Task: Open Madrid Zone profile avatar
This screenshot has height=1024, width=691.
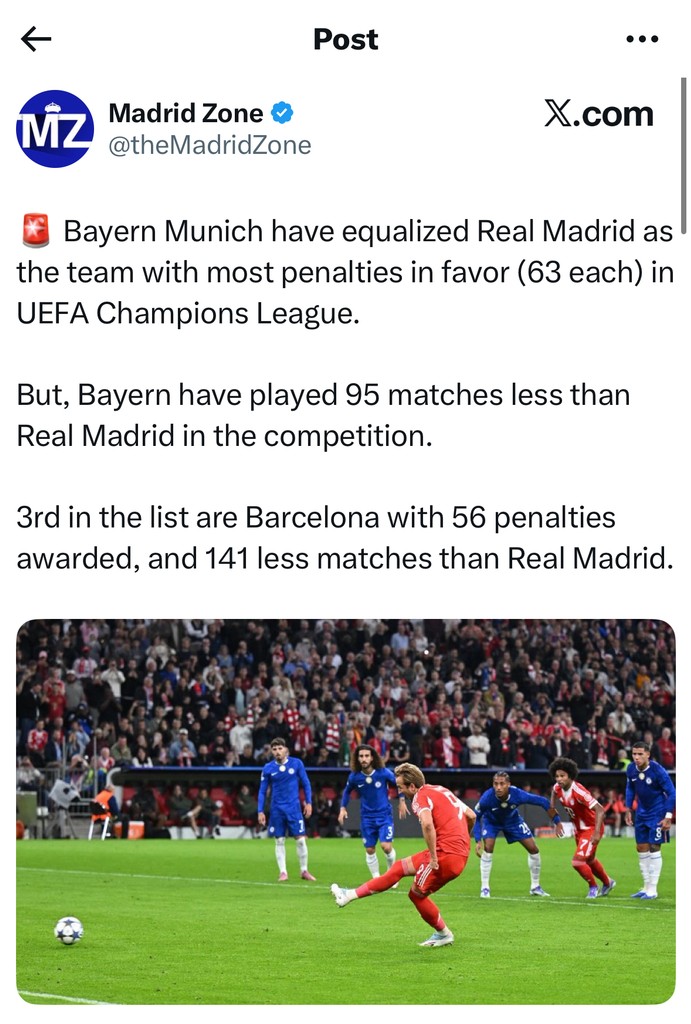Action: pos(55,129)
